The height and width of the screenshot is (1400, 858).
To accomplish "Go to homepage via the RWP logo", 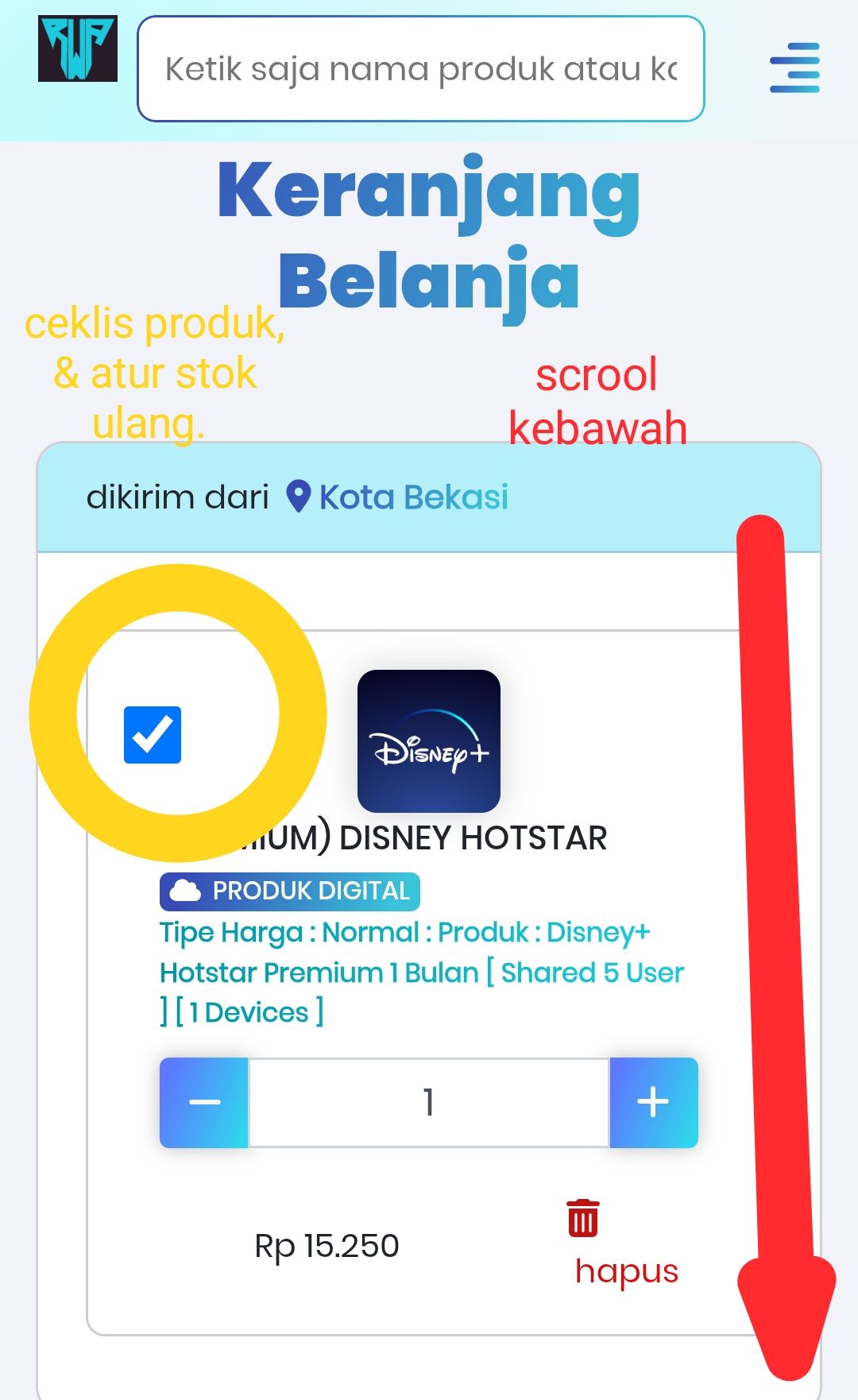I will 78,48.
